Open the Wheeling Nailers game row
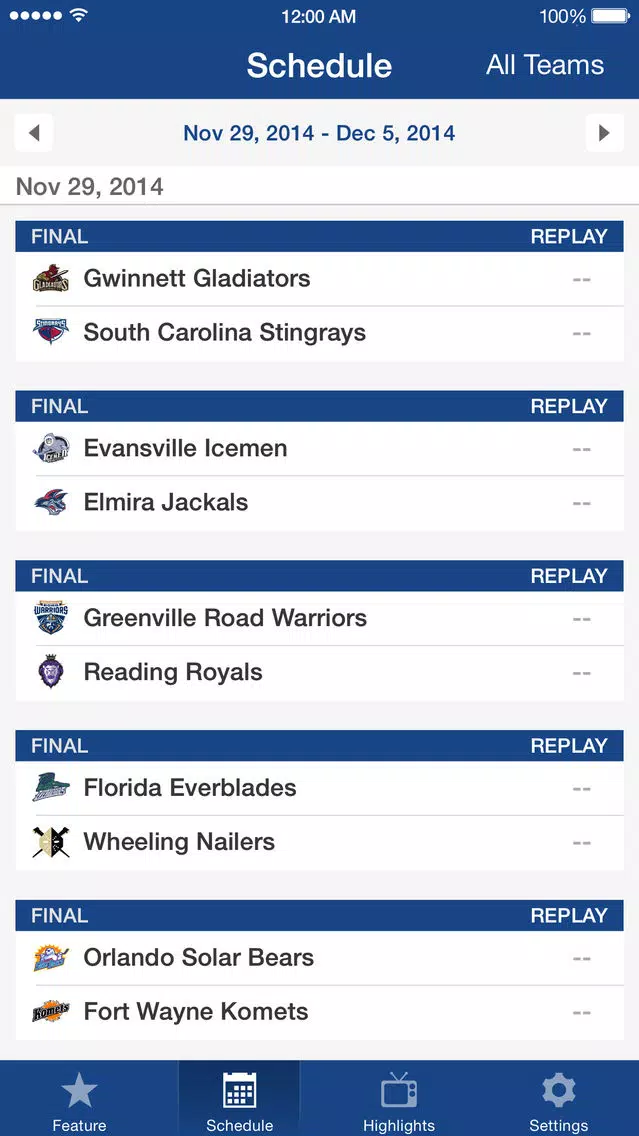The width and height of the screenshot is (639, 1136). [320, 842]
